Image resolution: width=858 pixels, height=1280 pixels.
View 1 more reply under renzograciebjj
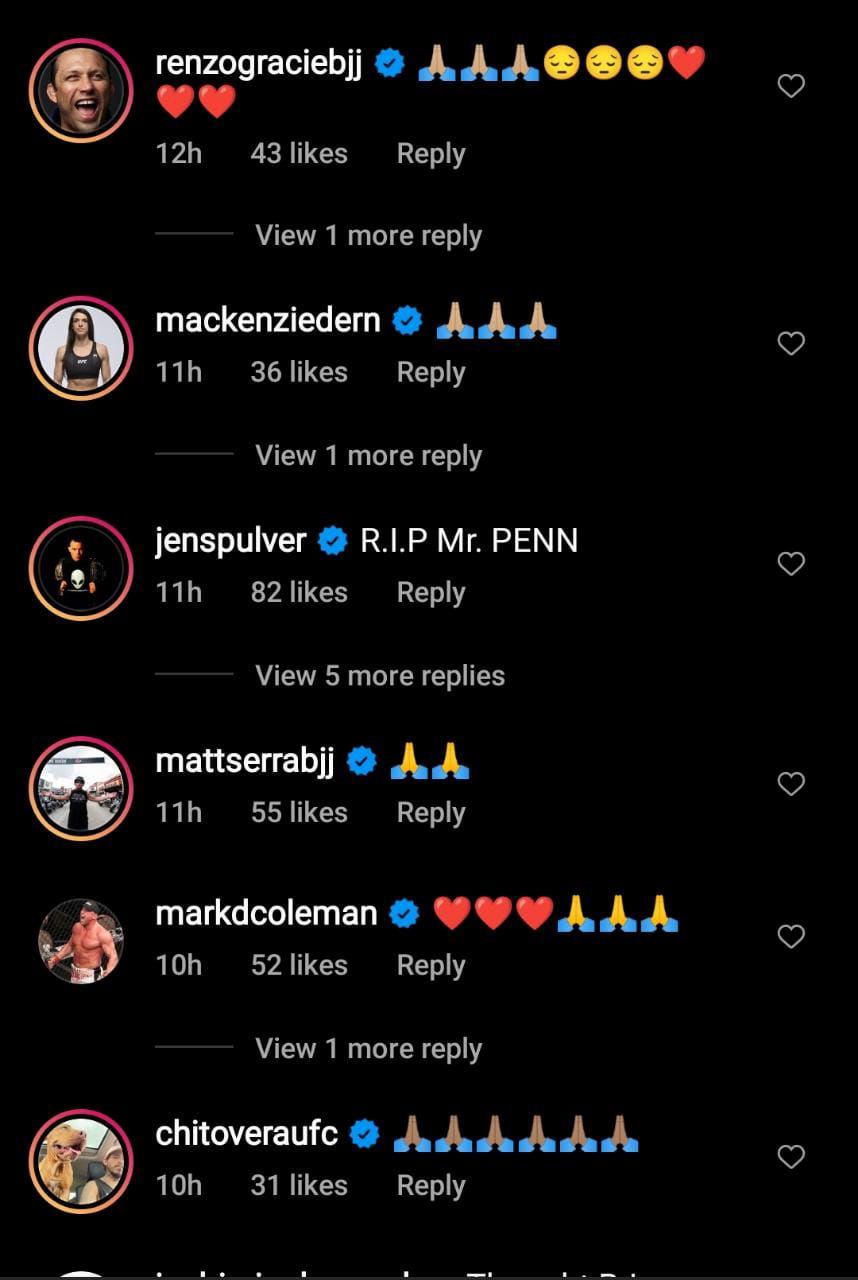point(368,236)
